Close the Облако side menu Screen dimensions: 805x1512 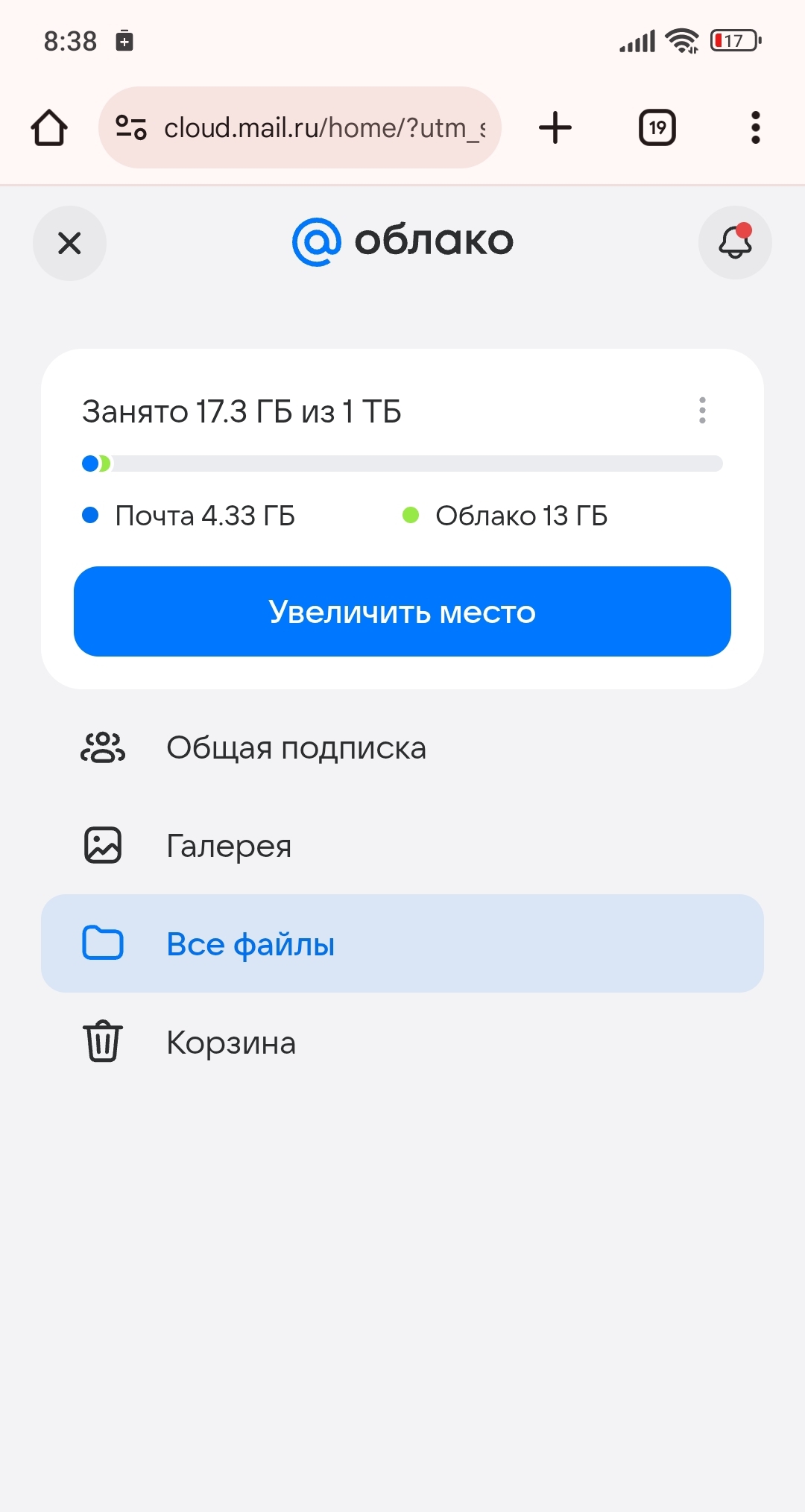69,243
